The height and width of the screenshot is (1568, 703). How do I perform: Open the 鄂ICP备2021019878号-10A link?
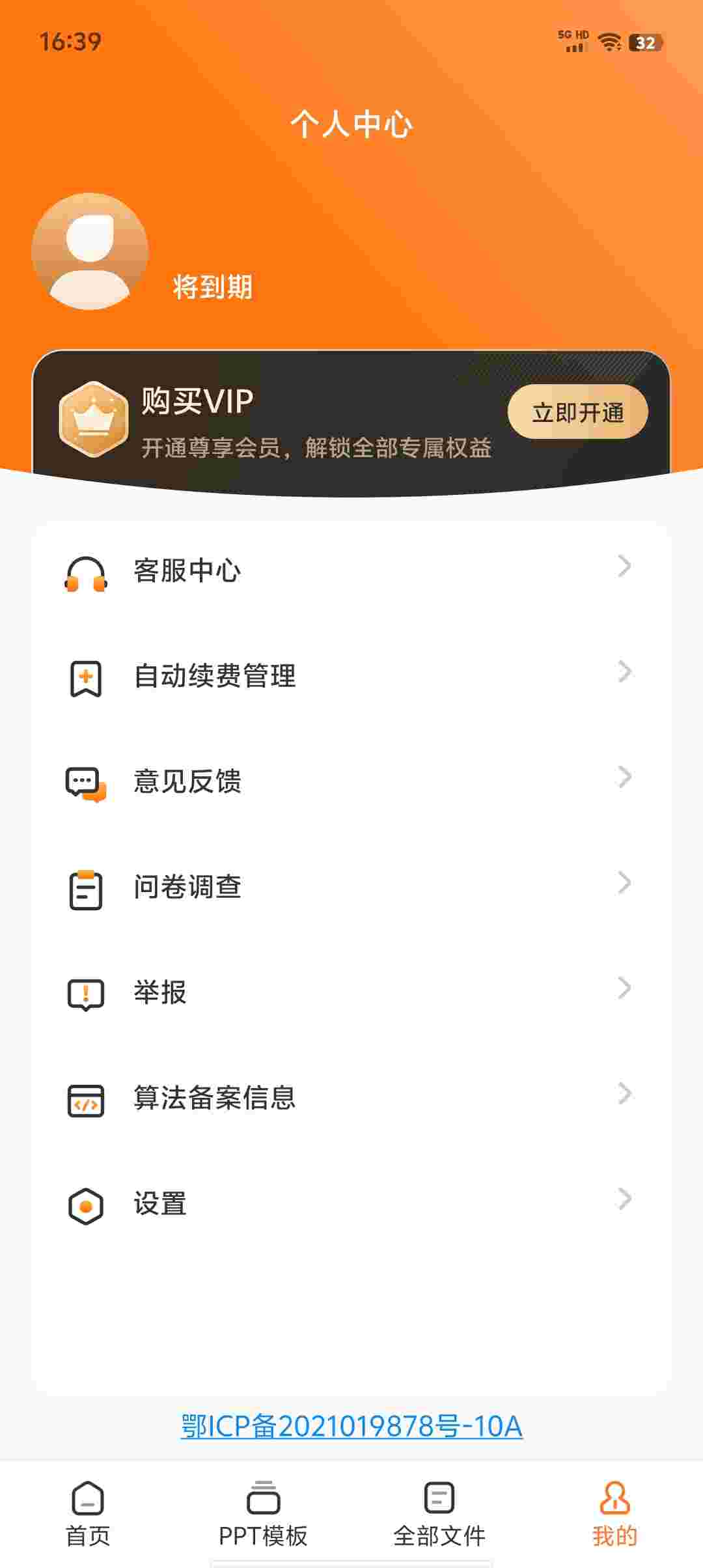coord(351,1426)
